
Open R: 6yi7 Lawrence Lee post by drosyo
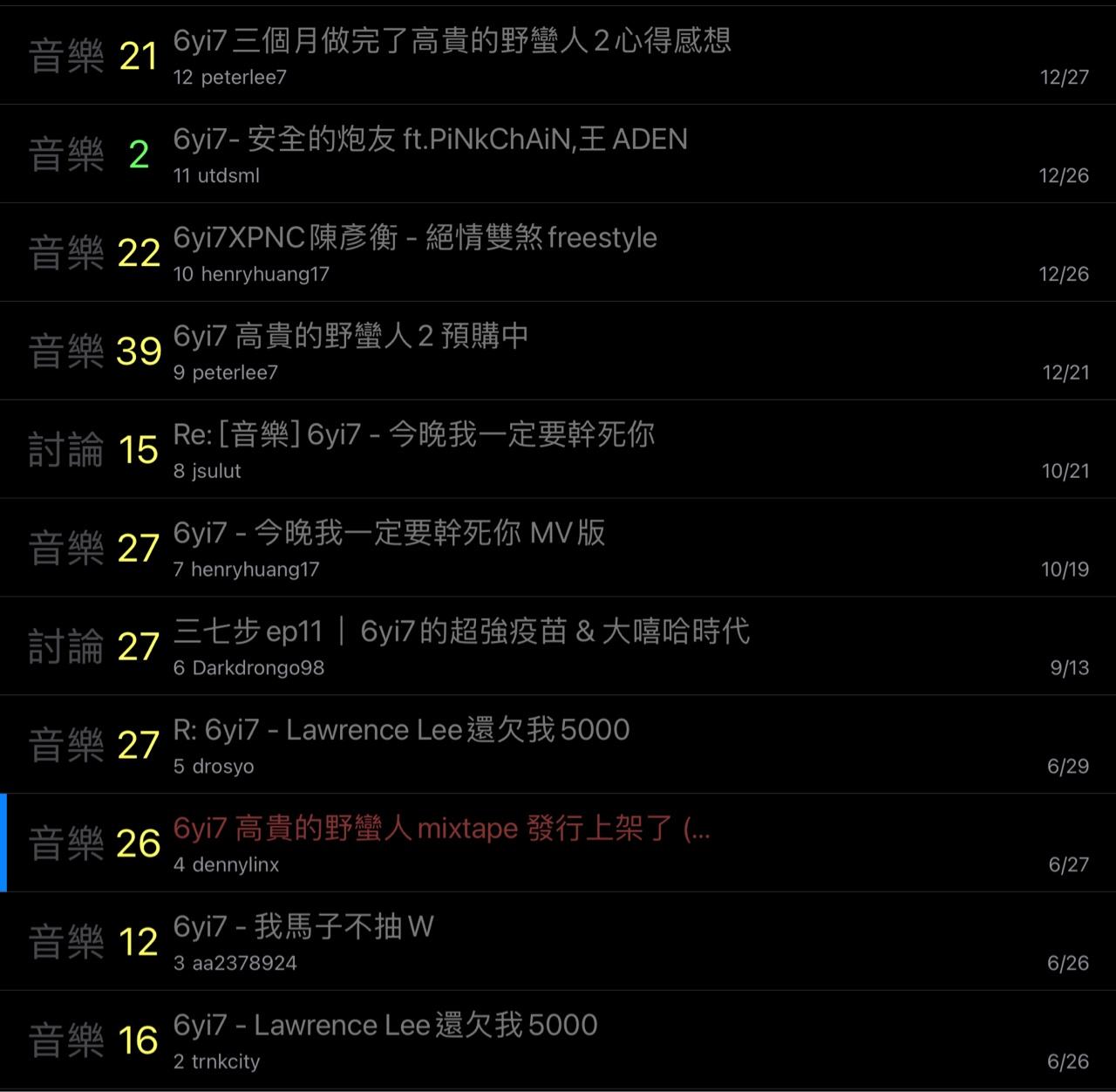click(401, 730)
